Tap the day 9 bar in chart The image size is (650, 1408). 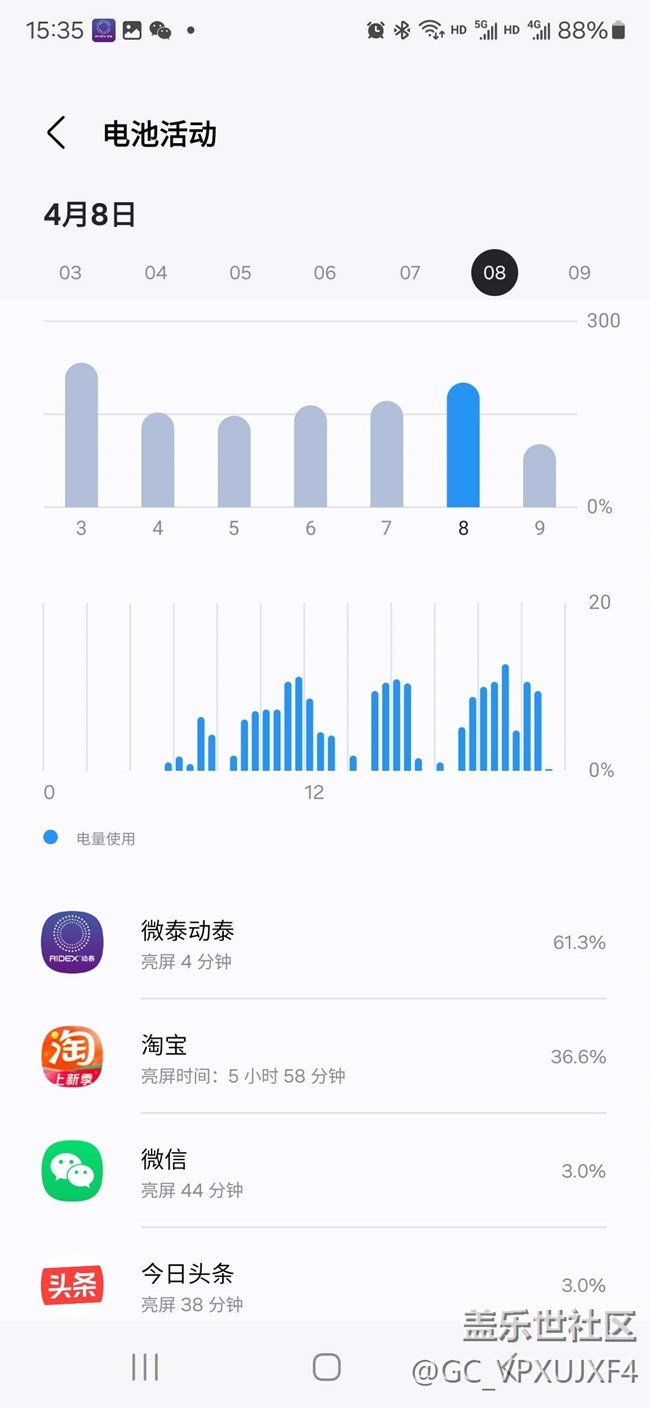(x=539, y=477)
